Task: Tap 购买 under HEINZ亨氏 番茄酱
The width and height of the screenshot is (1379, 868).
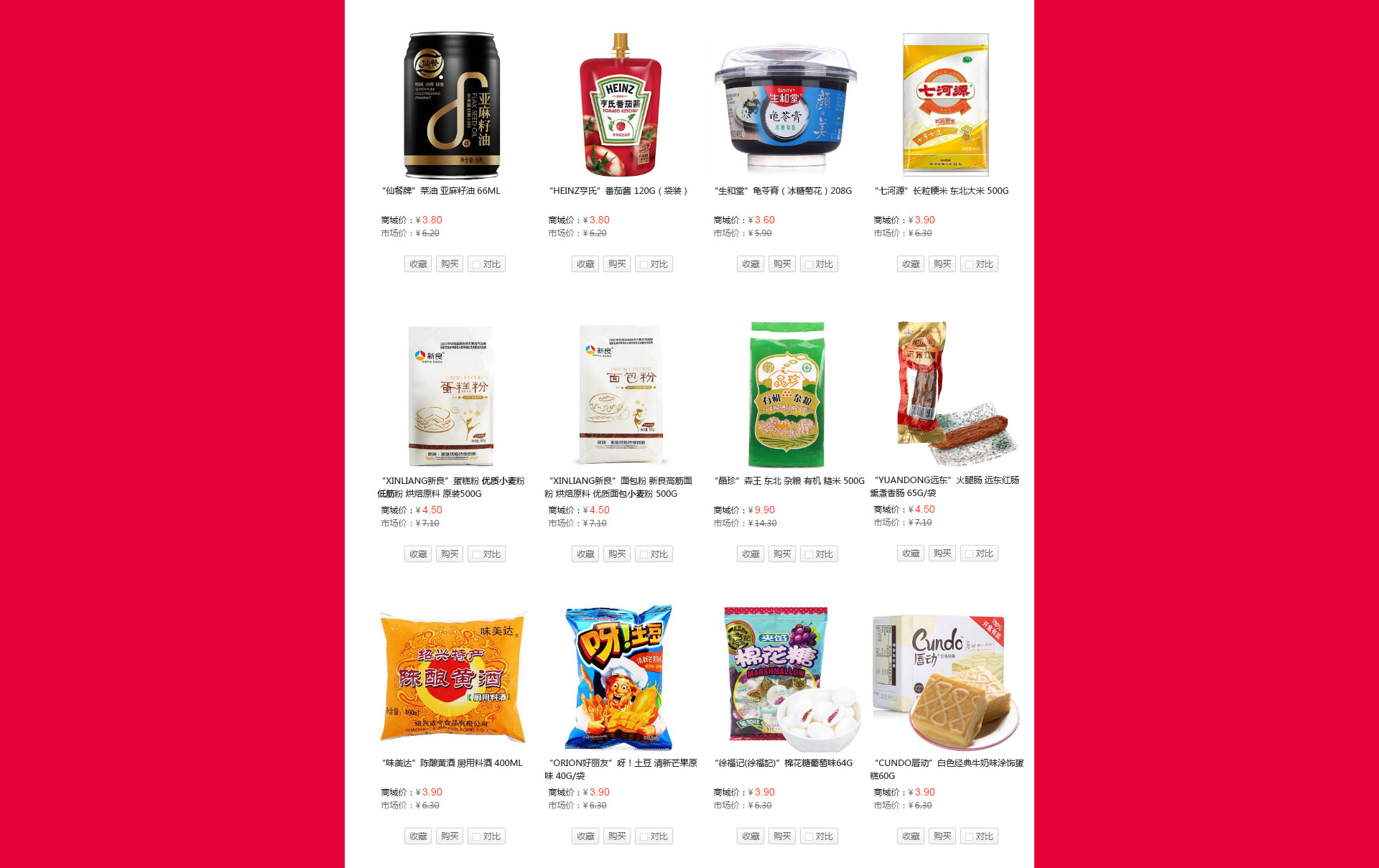Action: pyautogui.click(x=617, y=264)
